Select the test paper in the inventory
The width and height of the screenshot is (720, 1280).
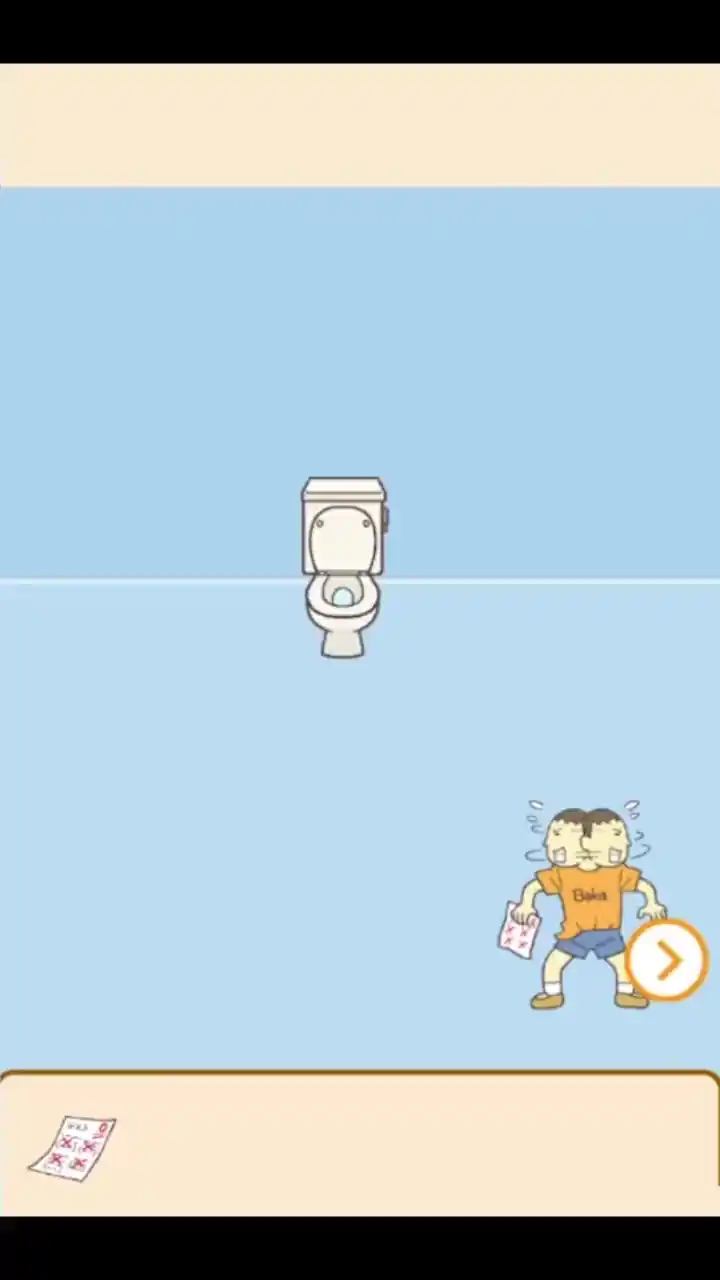73,1147
